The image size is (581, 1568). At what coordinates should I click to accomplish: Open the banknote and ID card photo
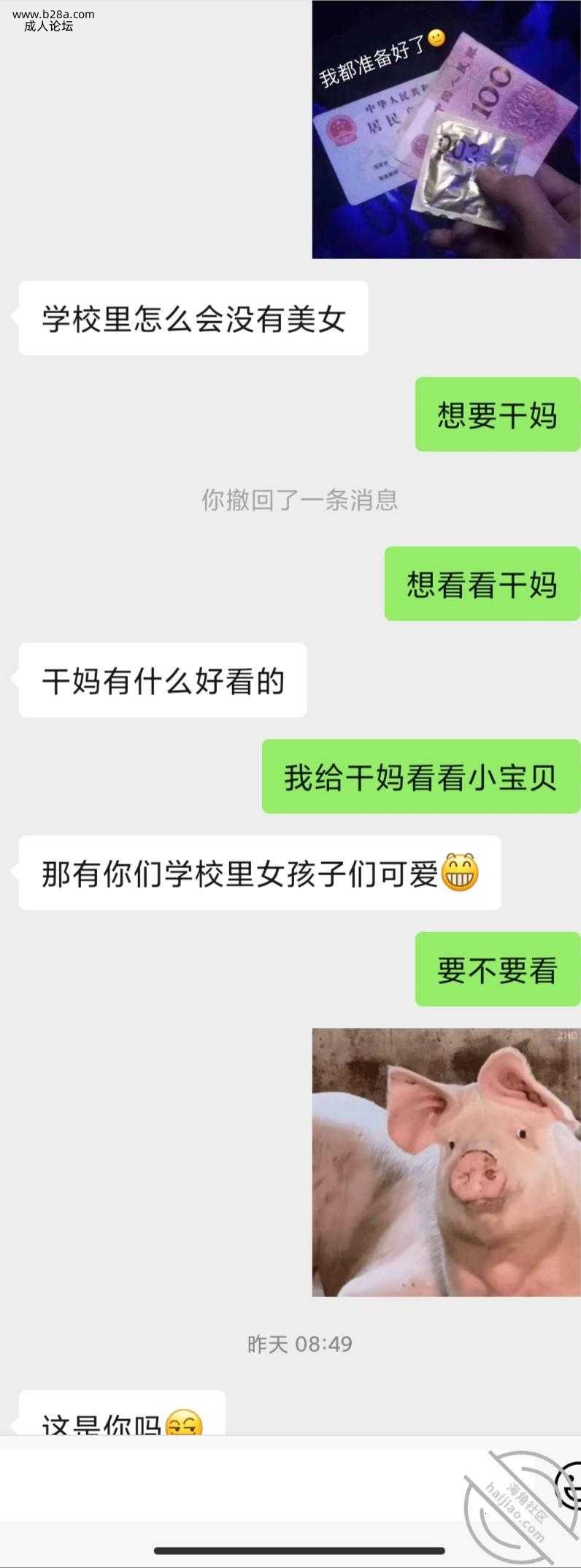(x=446, y=130)
